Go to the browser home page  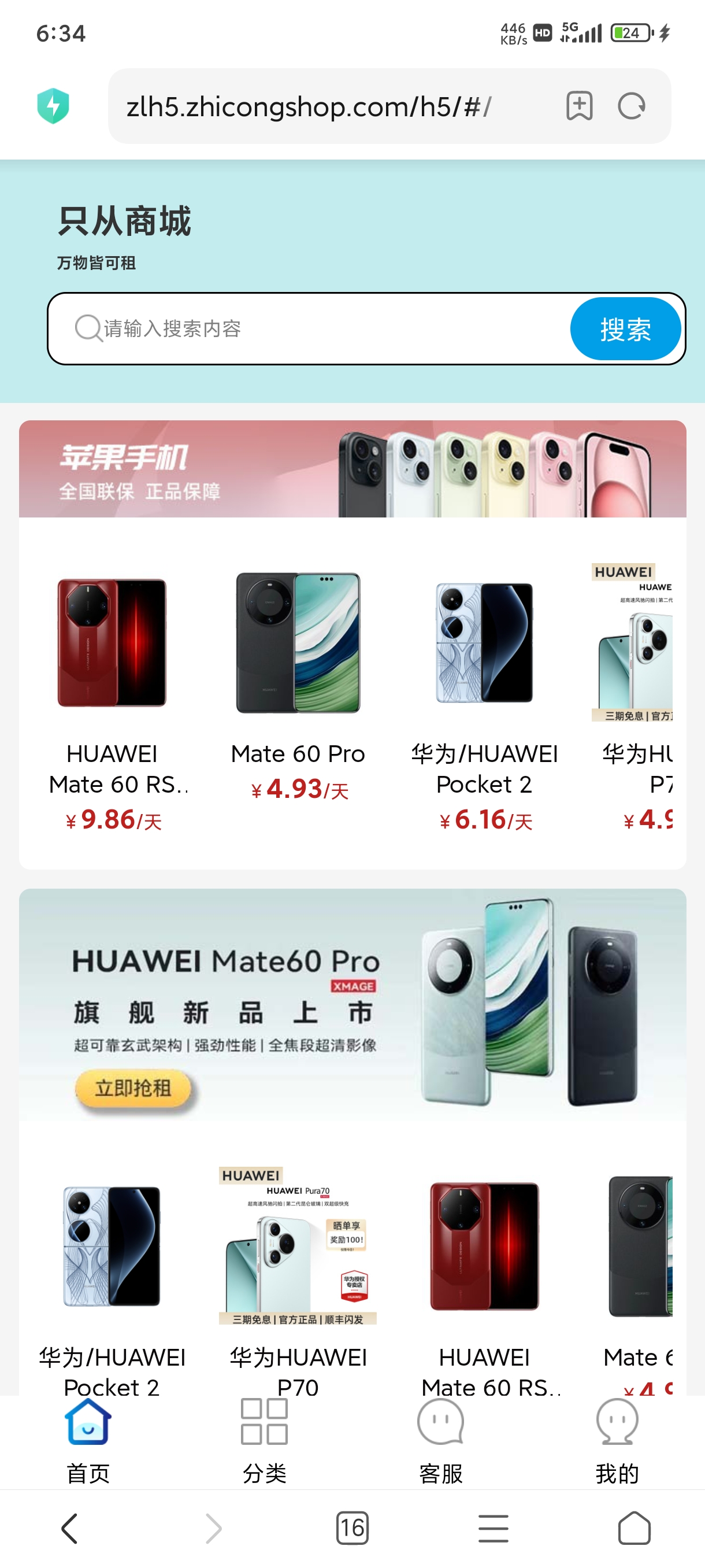(x=634, y=1528)
